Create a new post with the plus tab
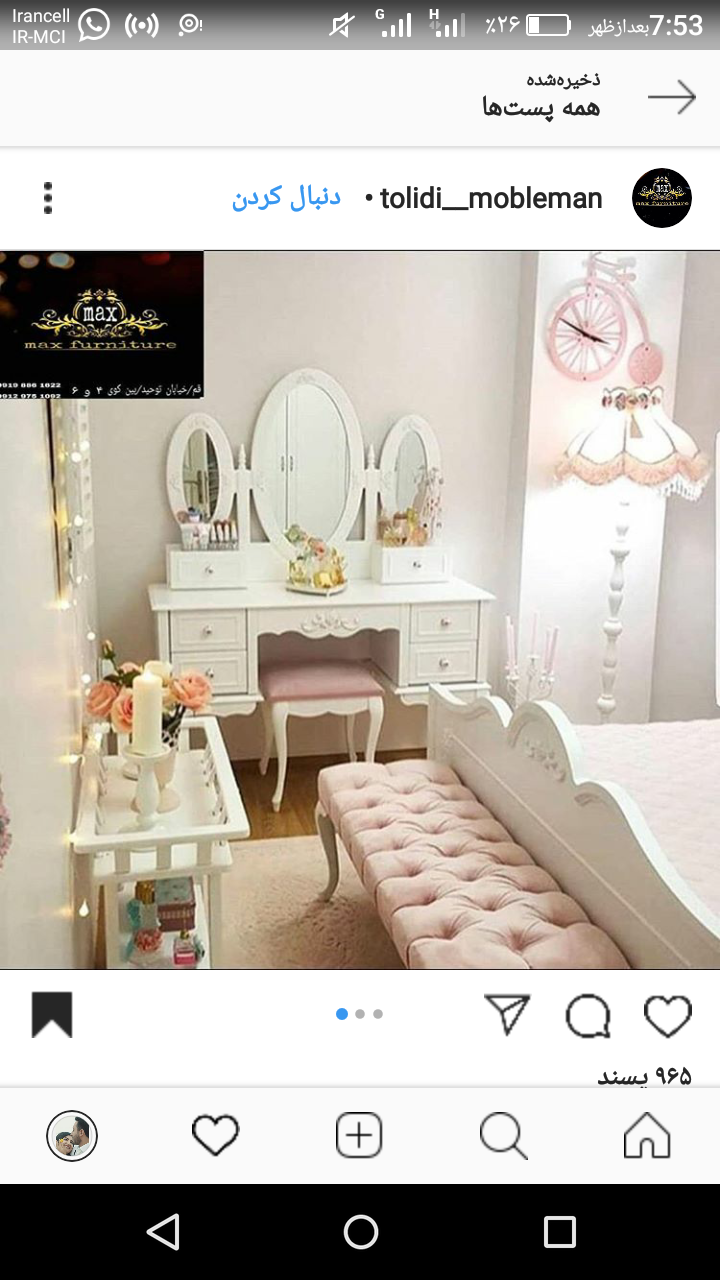 point(359,1136)
